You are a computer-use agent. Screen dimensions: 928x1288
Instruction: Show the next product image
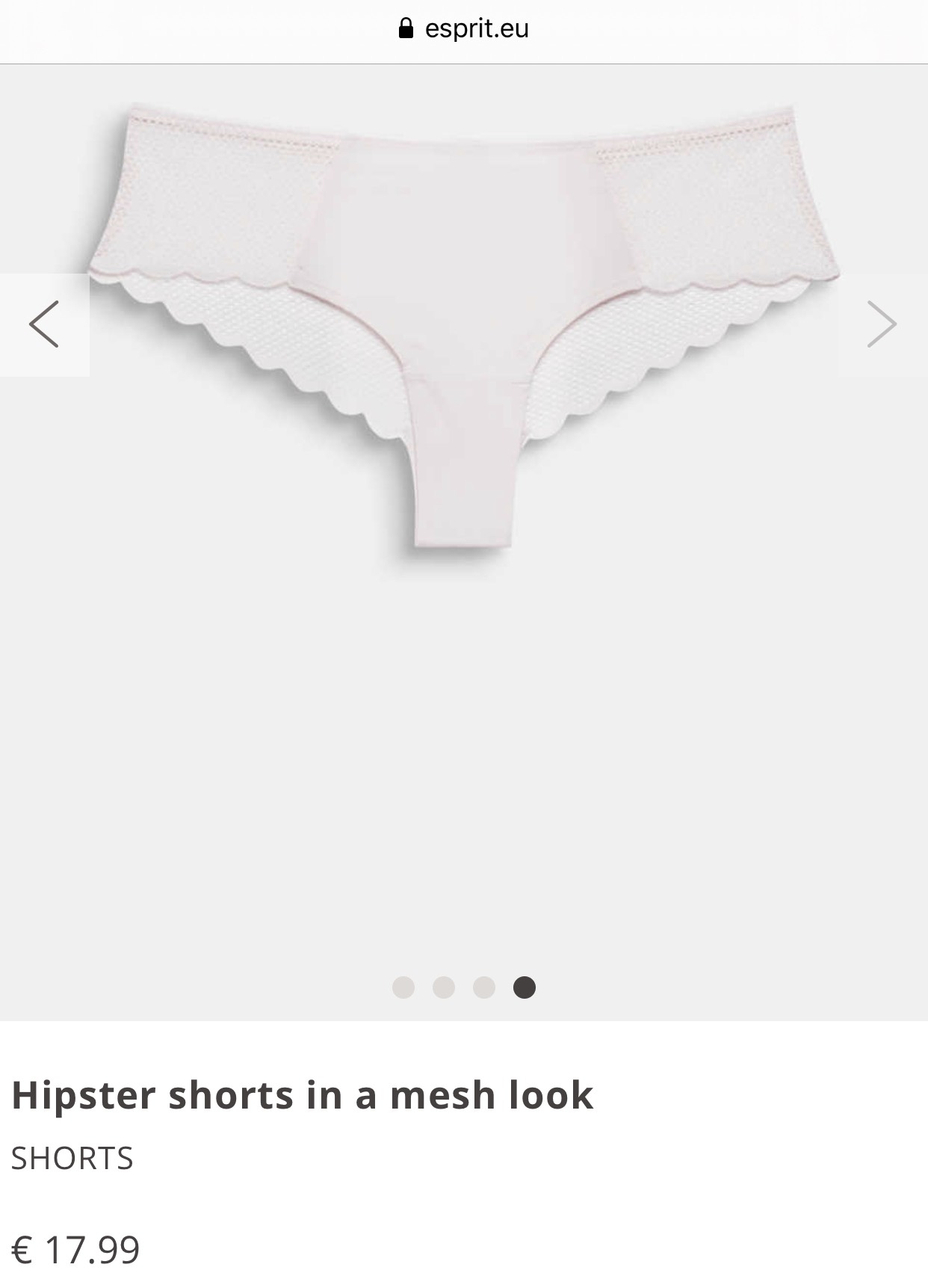click(882, 324)
